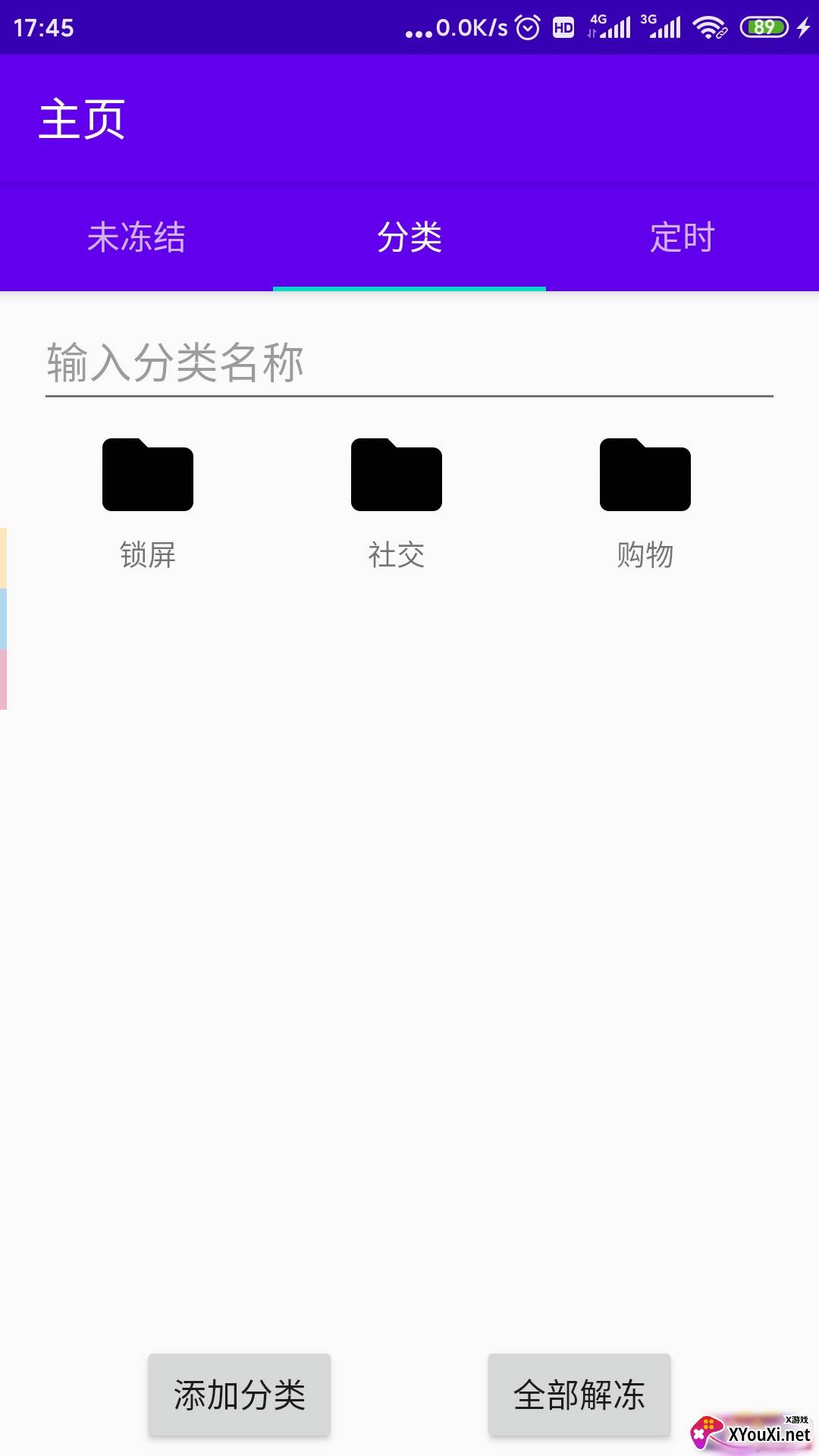Switch to the 定时 tab
This screenshot has height=1456, width=819.
[x=682, y=237]
